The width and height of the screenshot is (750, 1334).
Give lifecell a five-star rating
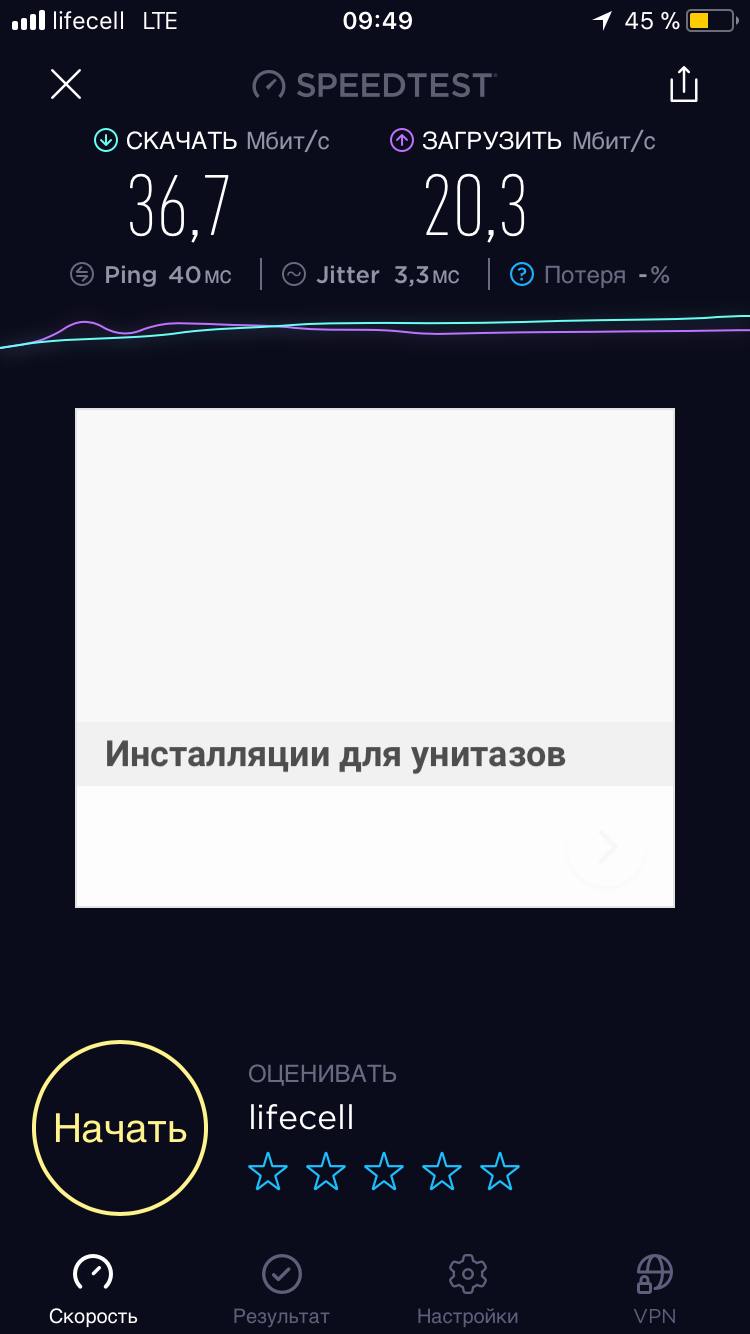[500, 1171]
